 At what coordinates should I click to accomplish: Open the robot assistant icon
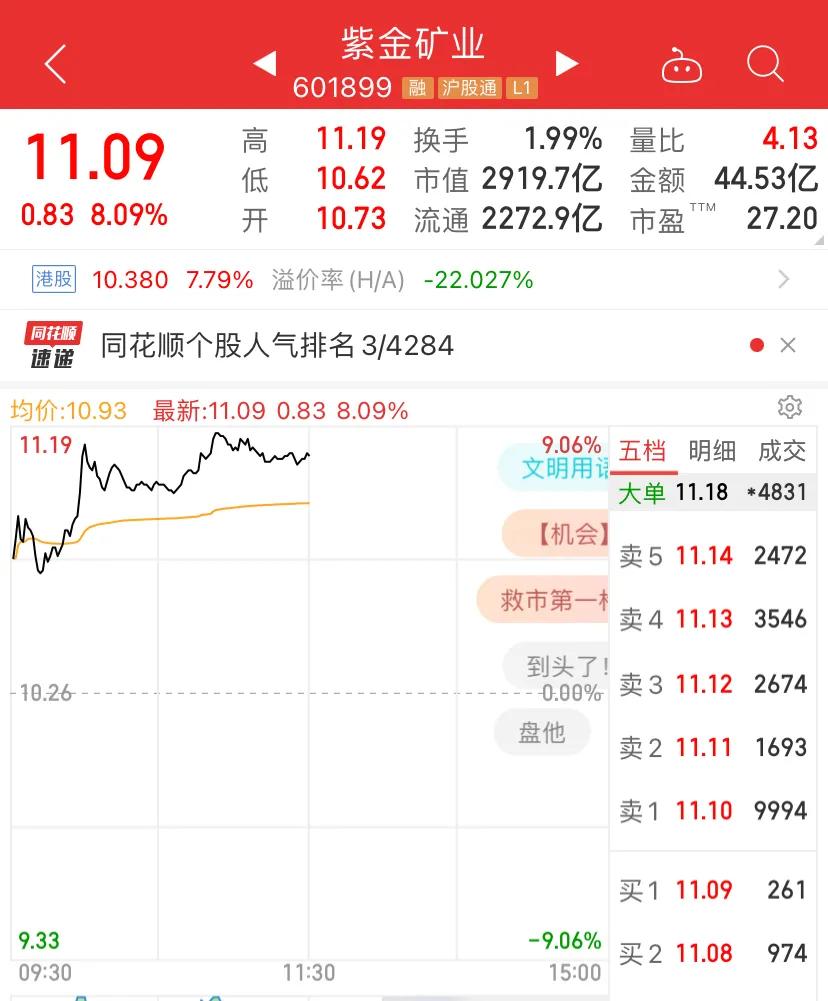coord(682,66)
